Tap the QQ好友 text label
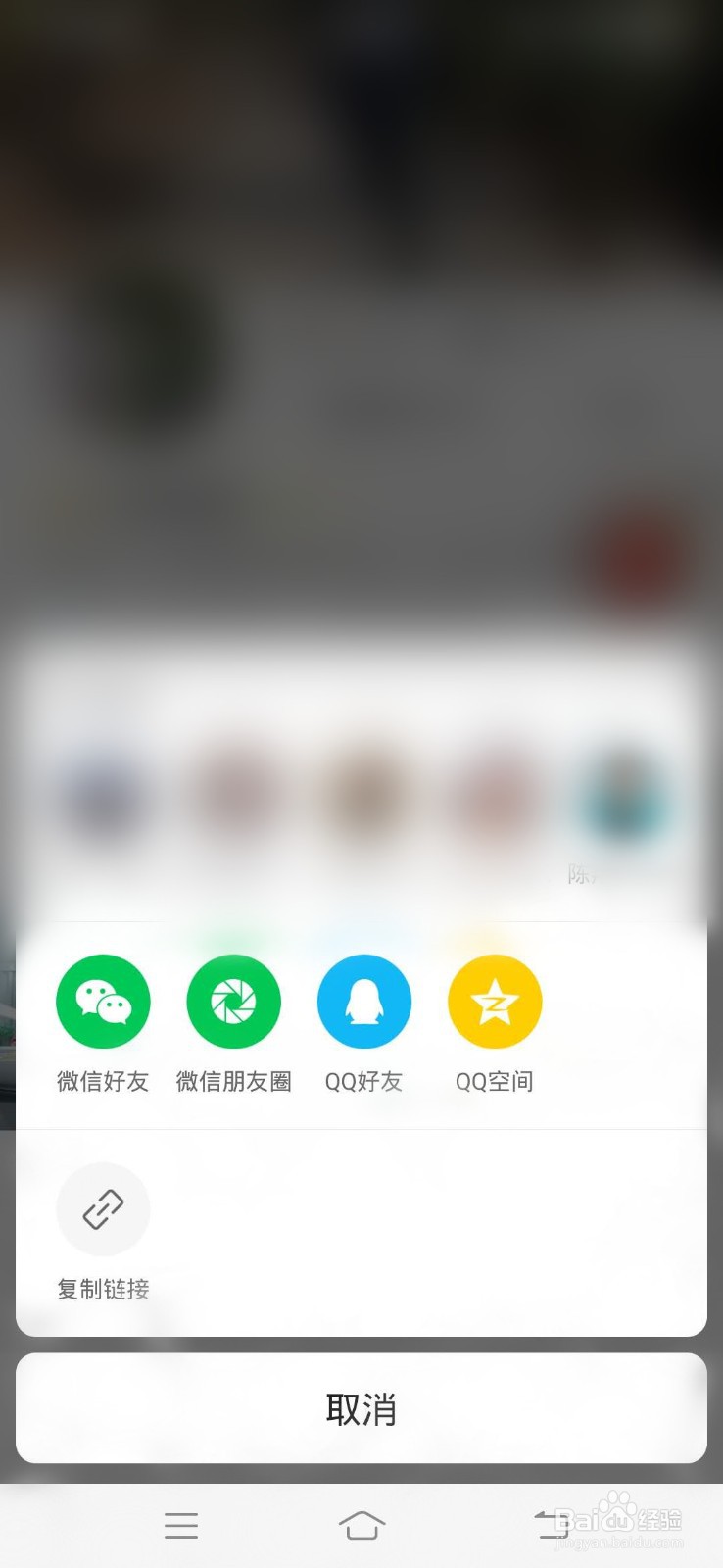 [x=363, y=1081]
